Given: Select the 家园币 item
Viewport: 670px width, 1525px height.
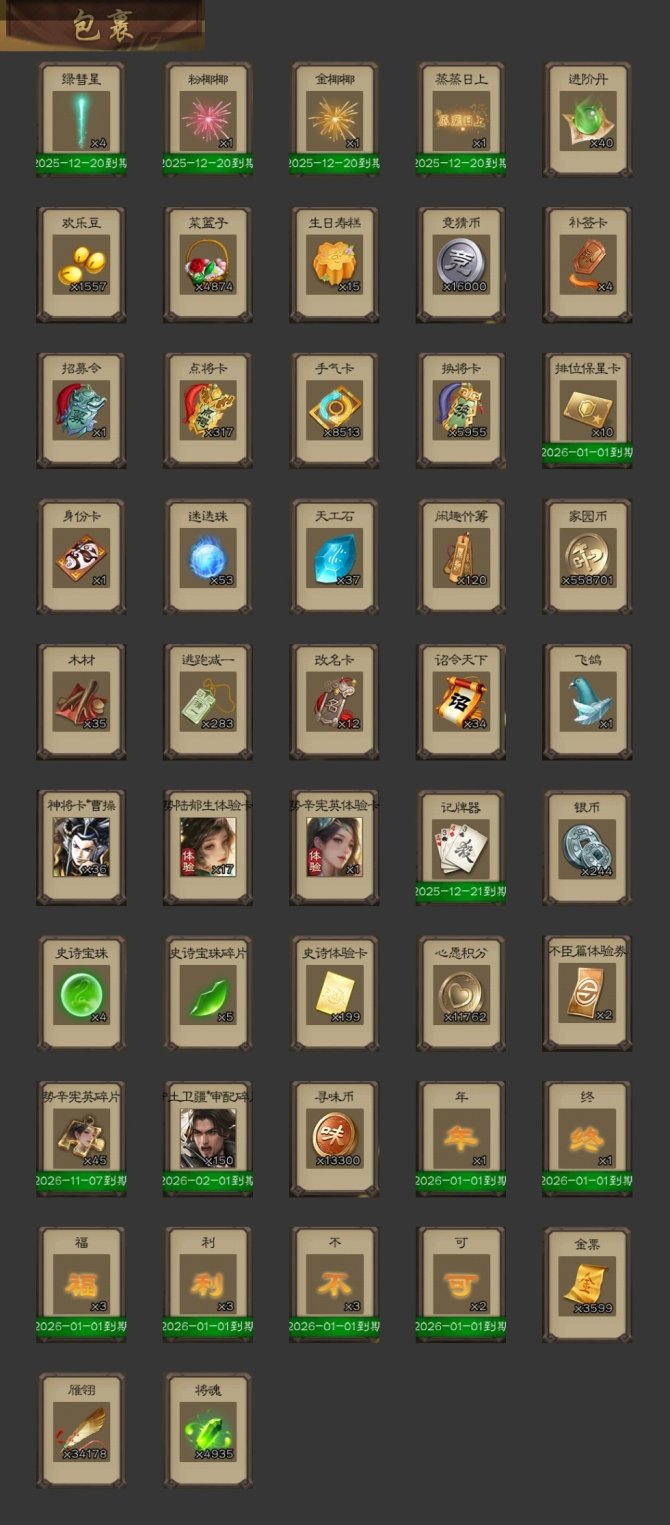Looking at the screenshot, I should [588, 556].
